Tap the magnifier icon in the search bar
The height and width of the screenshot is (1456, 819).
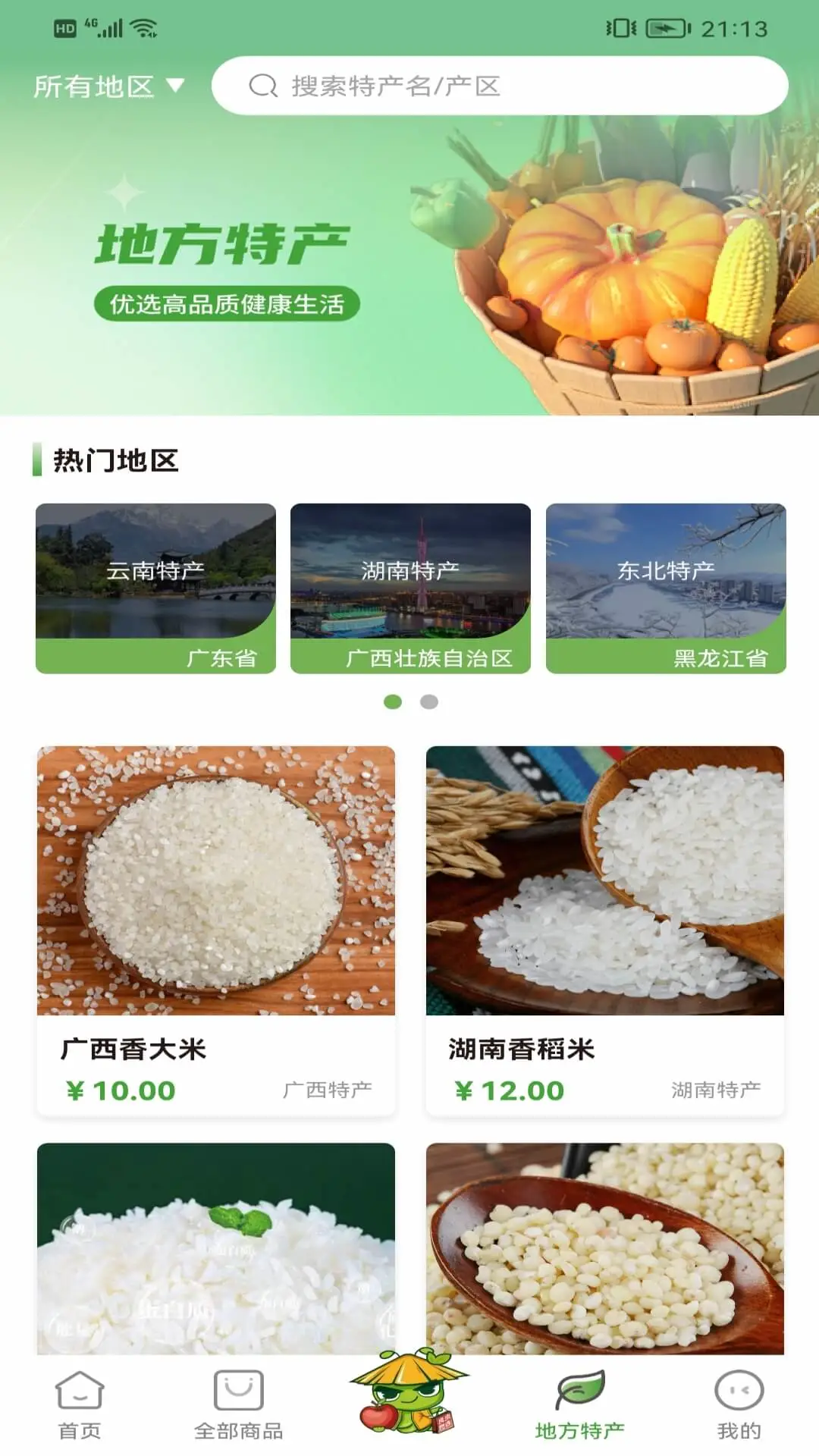click(262, 86)
